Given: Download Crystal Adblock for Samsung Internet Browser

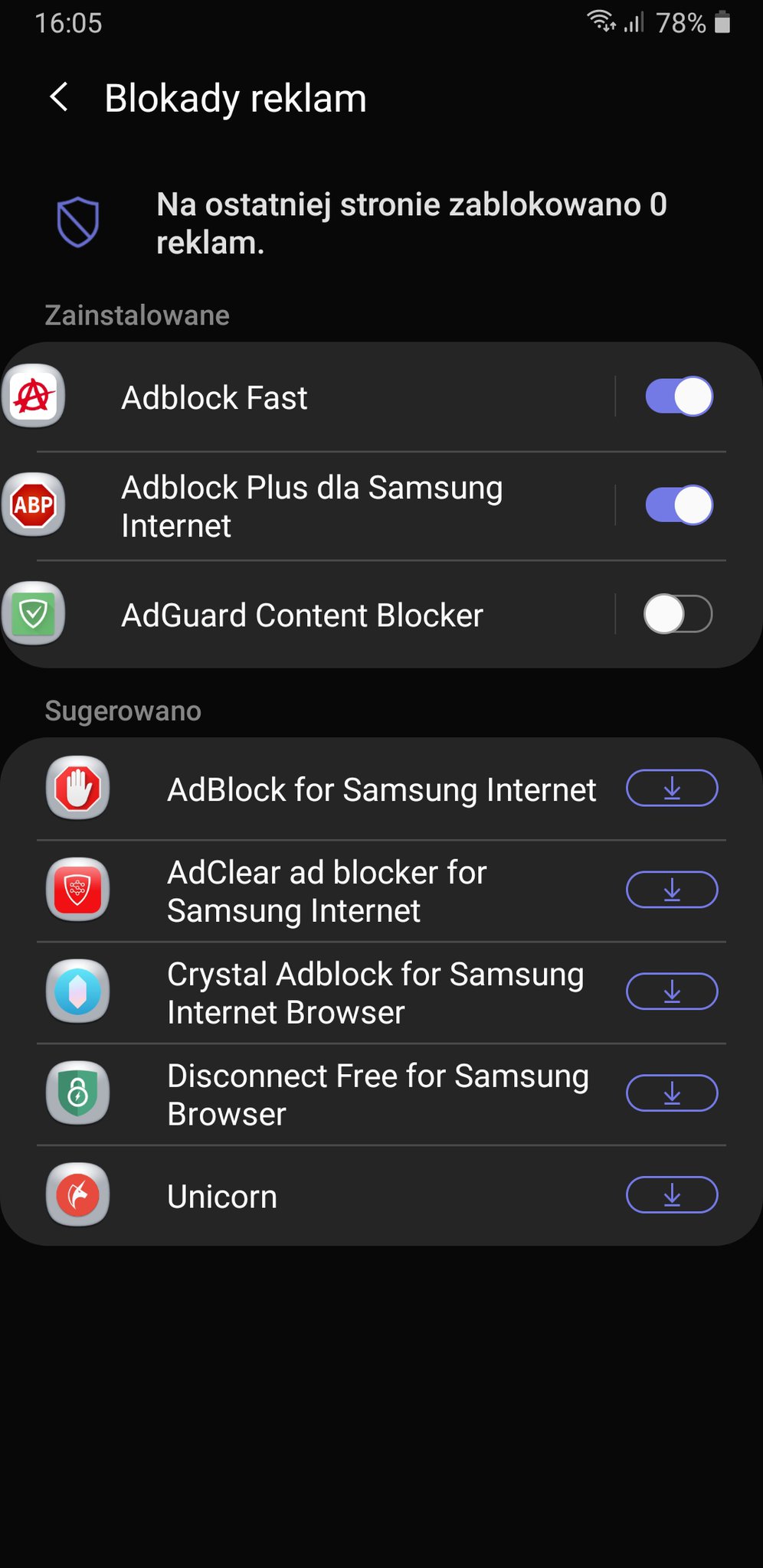Looking at the screenshot, I should 672,991.
